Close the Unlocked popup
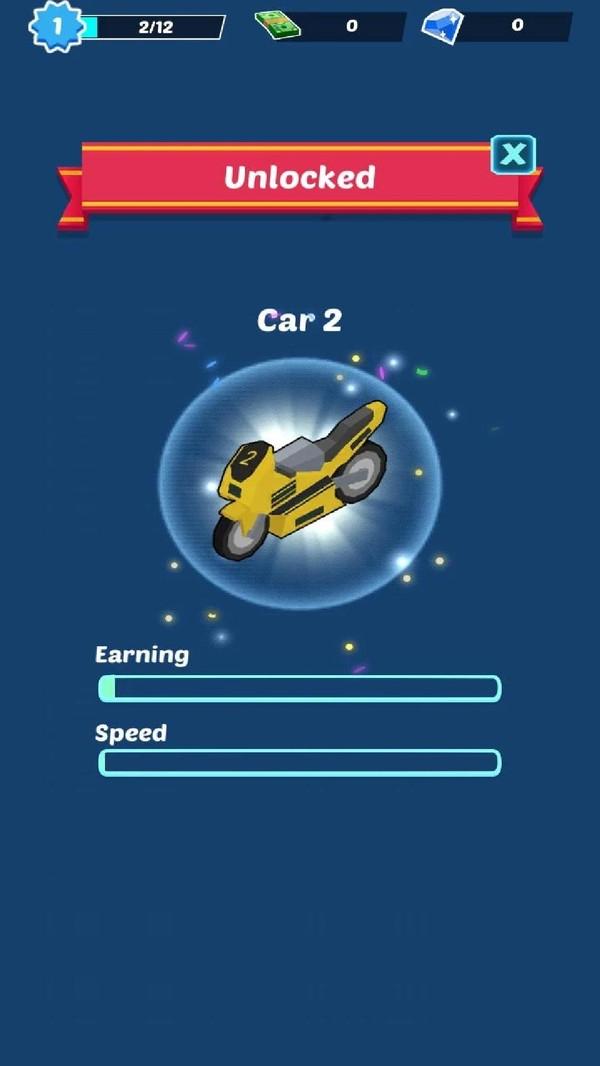The image size is (600, 1066). click(513, 155)
